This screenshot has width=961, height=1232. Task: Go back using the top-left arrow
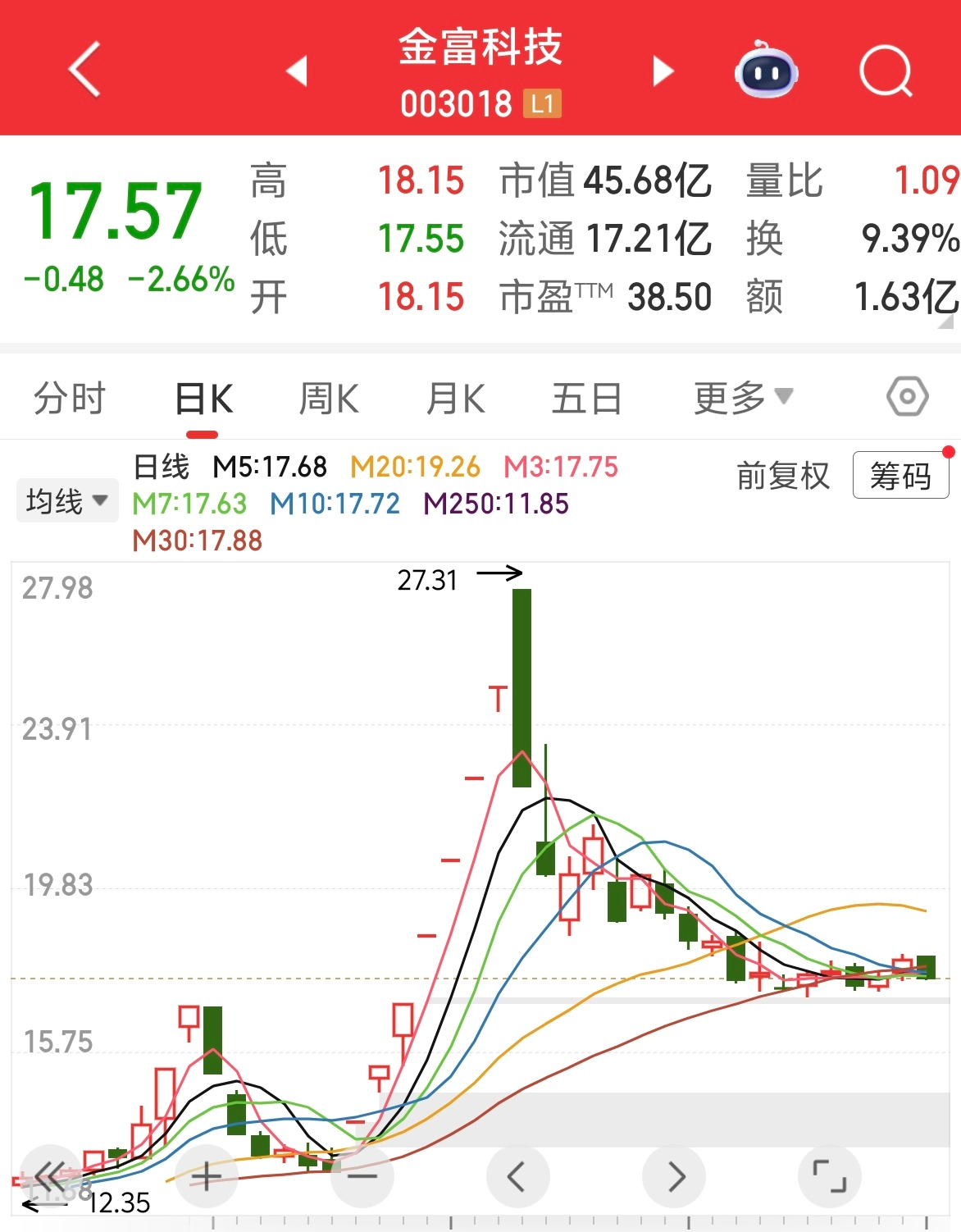(x=84, y=70)
